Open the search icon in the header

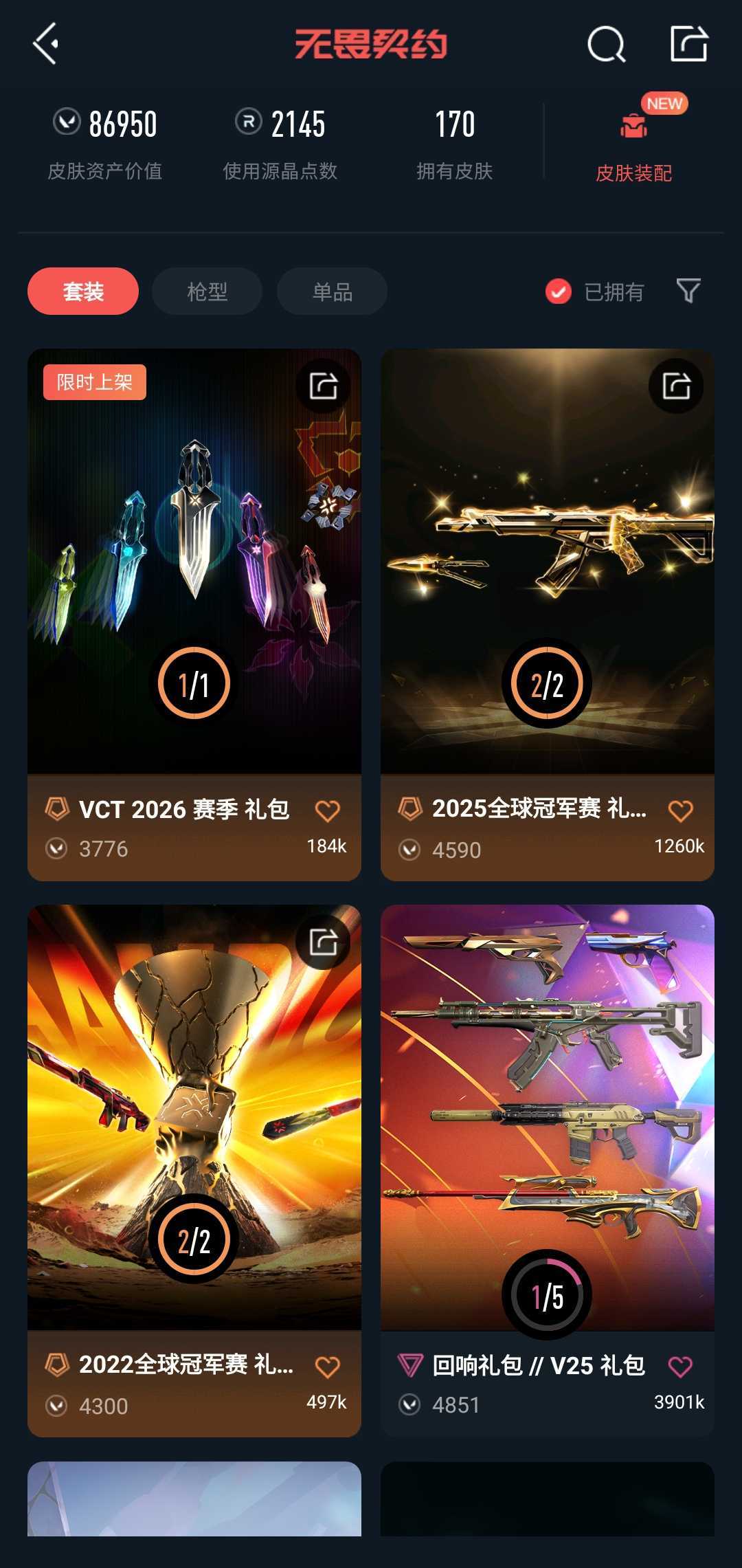tap(607, 45)
